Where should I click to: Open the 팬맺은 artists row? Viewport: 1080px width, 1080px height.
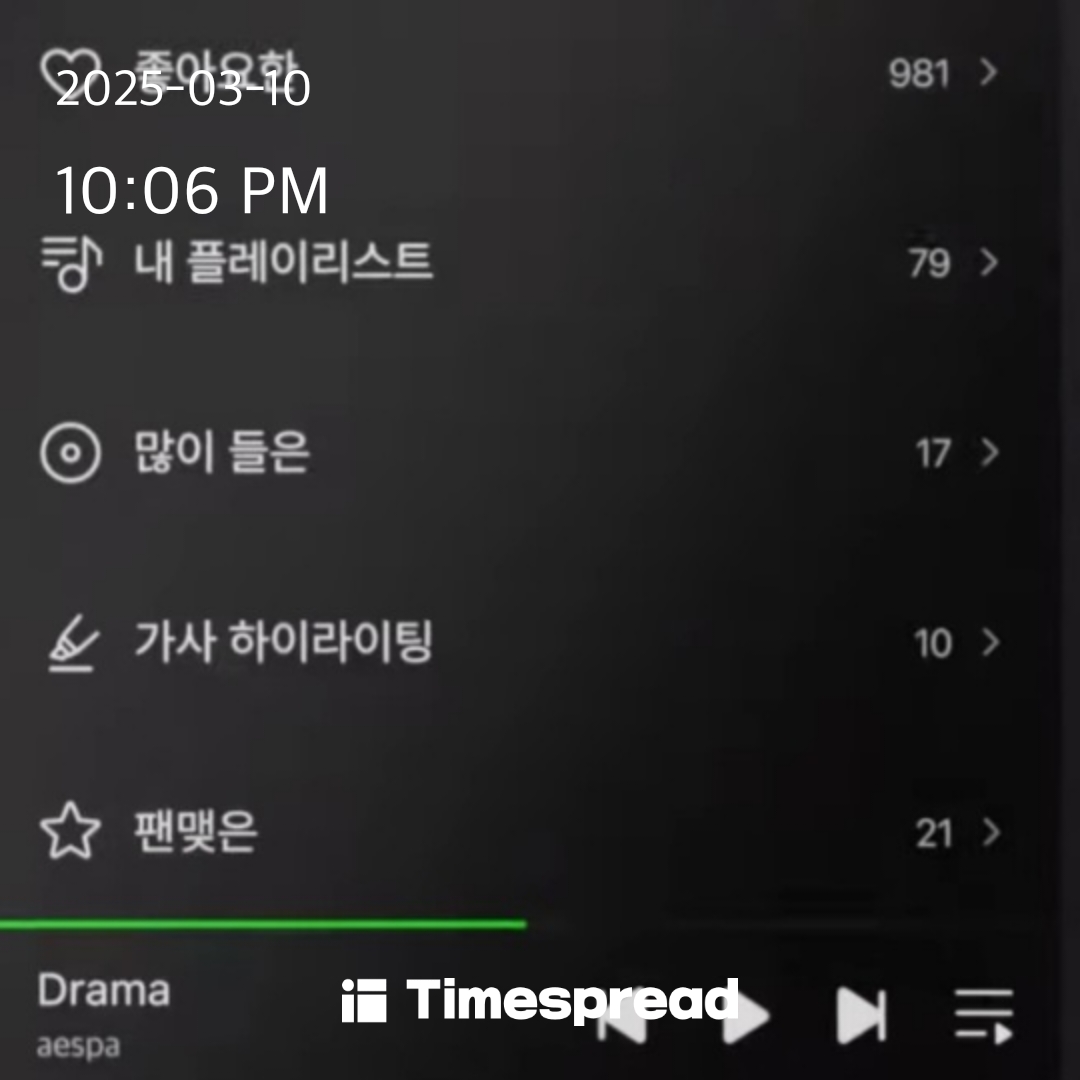click(x=520, y=832)
